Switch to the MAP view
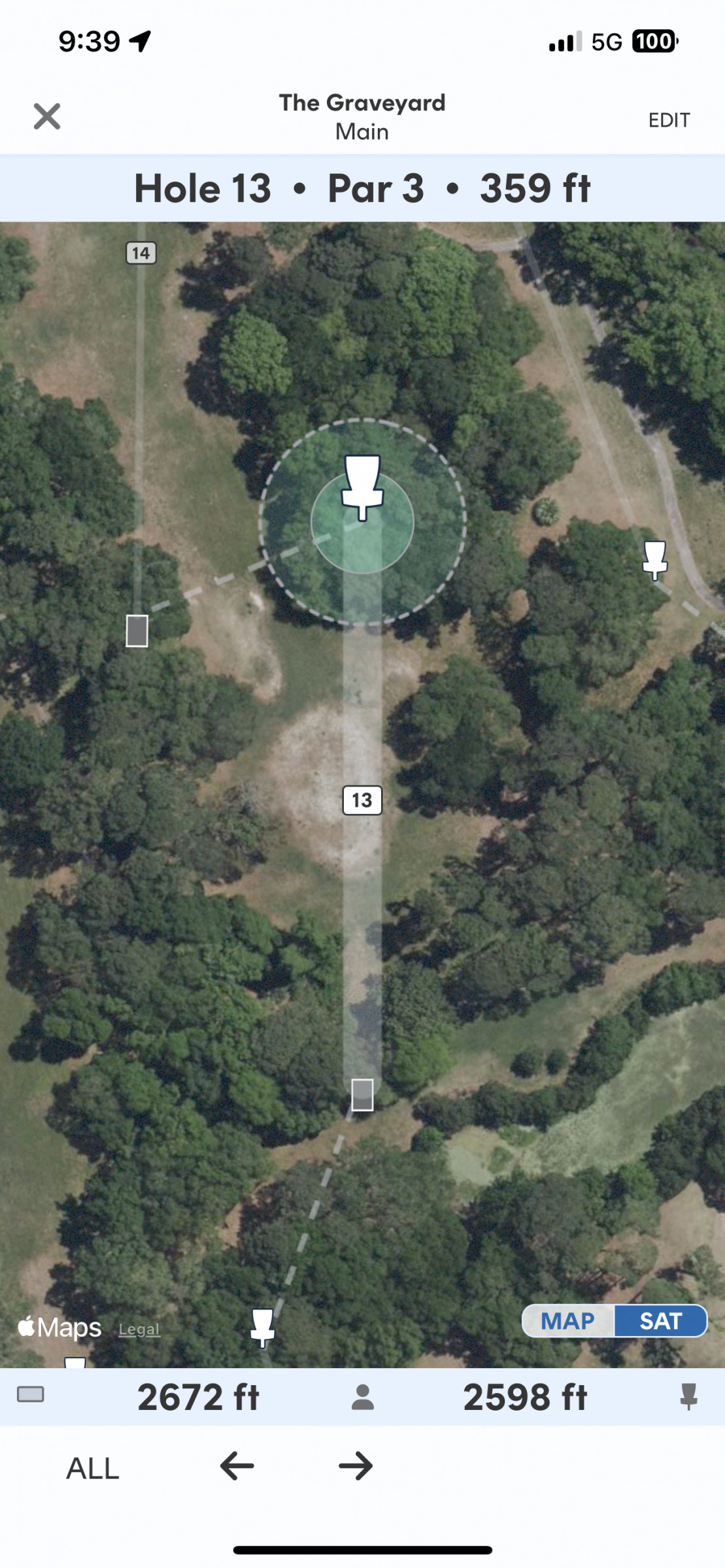 coord(567,1321)
